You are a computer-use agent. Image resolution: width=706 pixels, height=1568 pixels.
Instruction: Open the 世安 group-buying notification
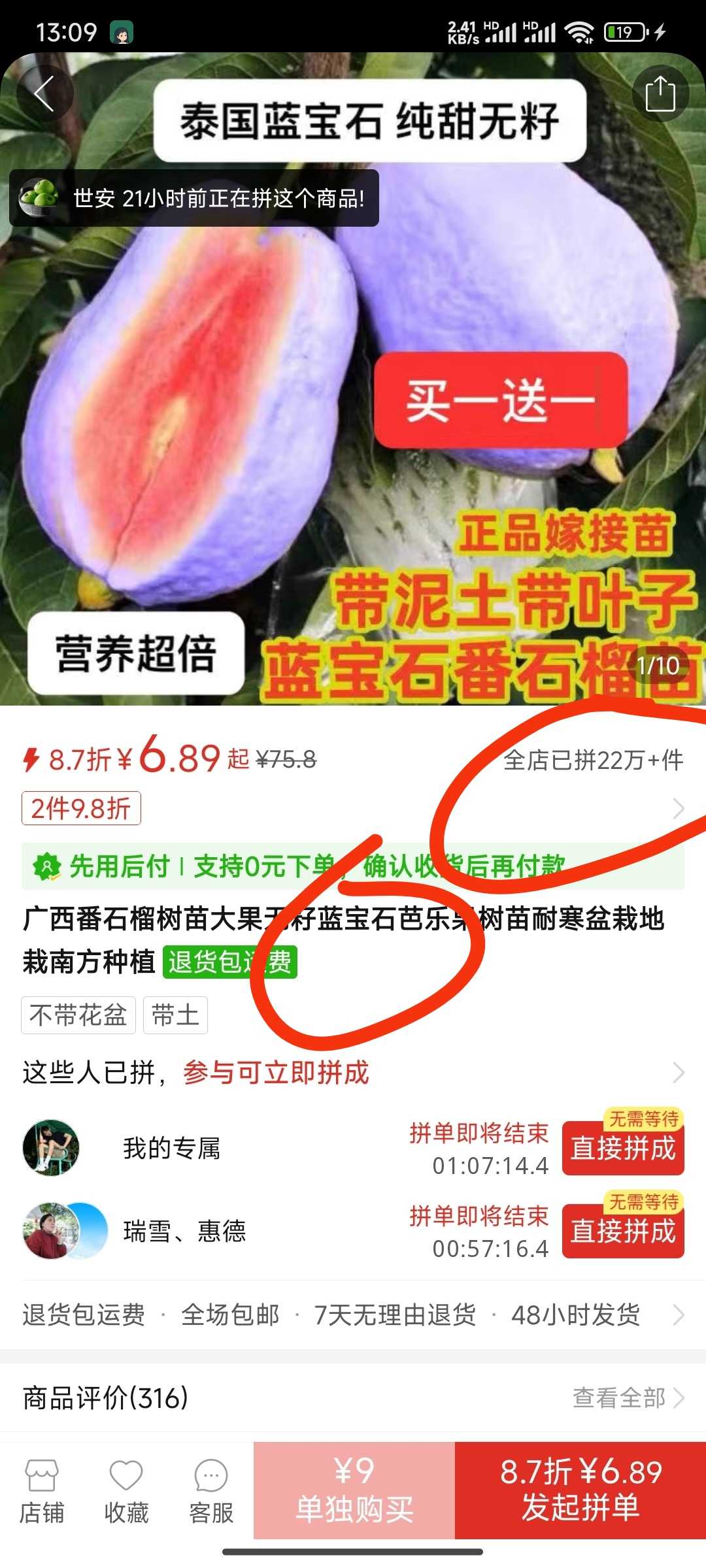[x=194, y=198]
